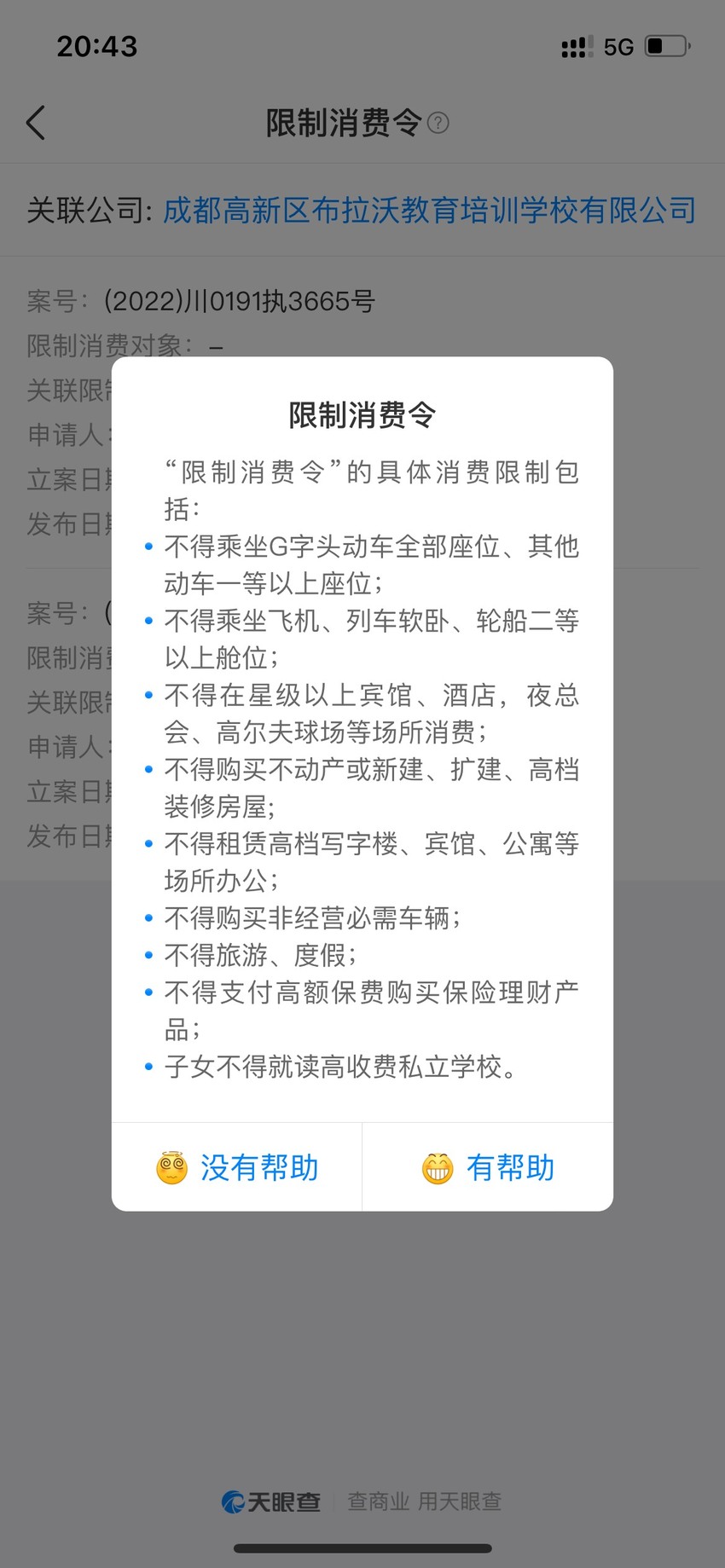This screenshot has height=1568, width=725.
Task: Open linked company 成都高新区布拉沃教育培训学校有限公司
Action: point(429,211)
